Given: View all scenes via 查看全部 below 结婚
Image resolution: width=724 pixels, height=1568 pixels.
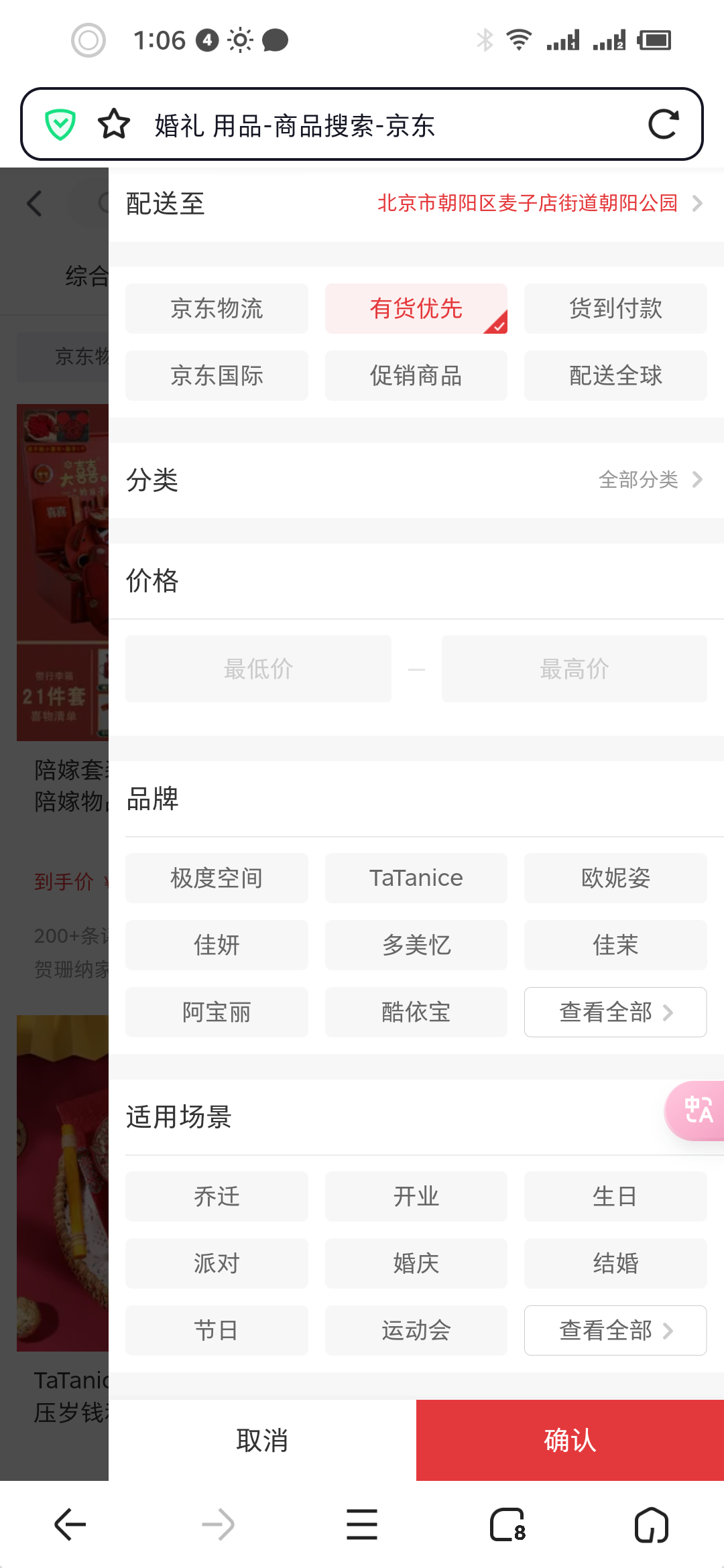Looking at the screenshot, I should click(615, 1330).
